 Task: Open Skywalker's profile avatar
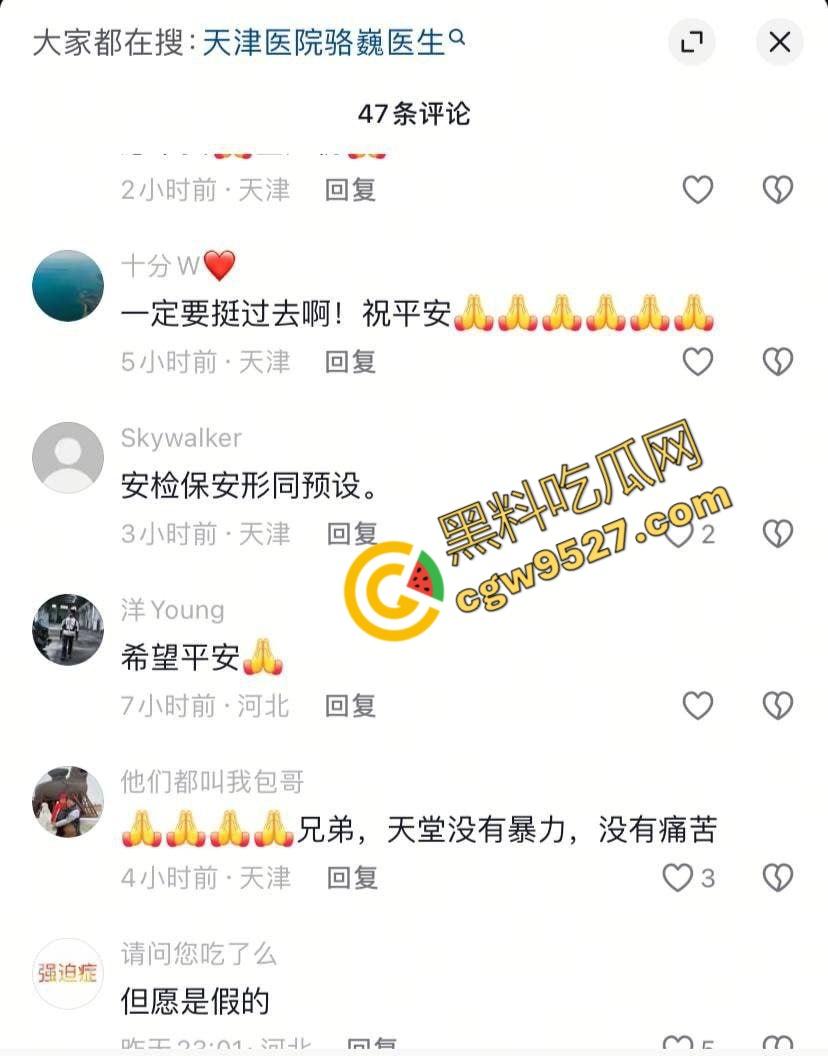coord(68,458)
